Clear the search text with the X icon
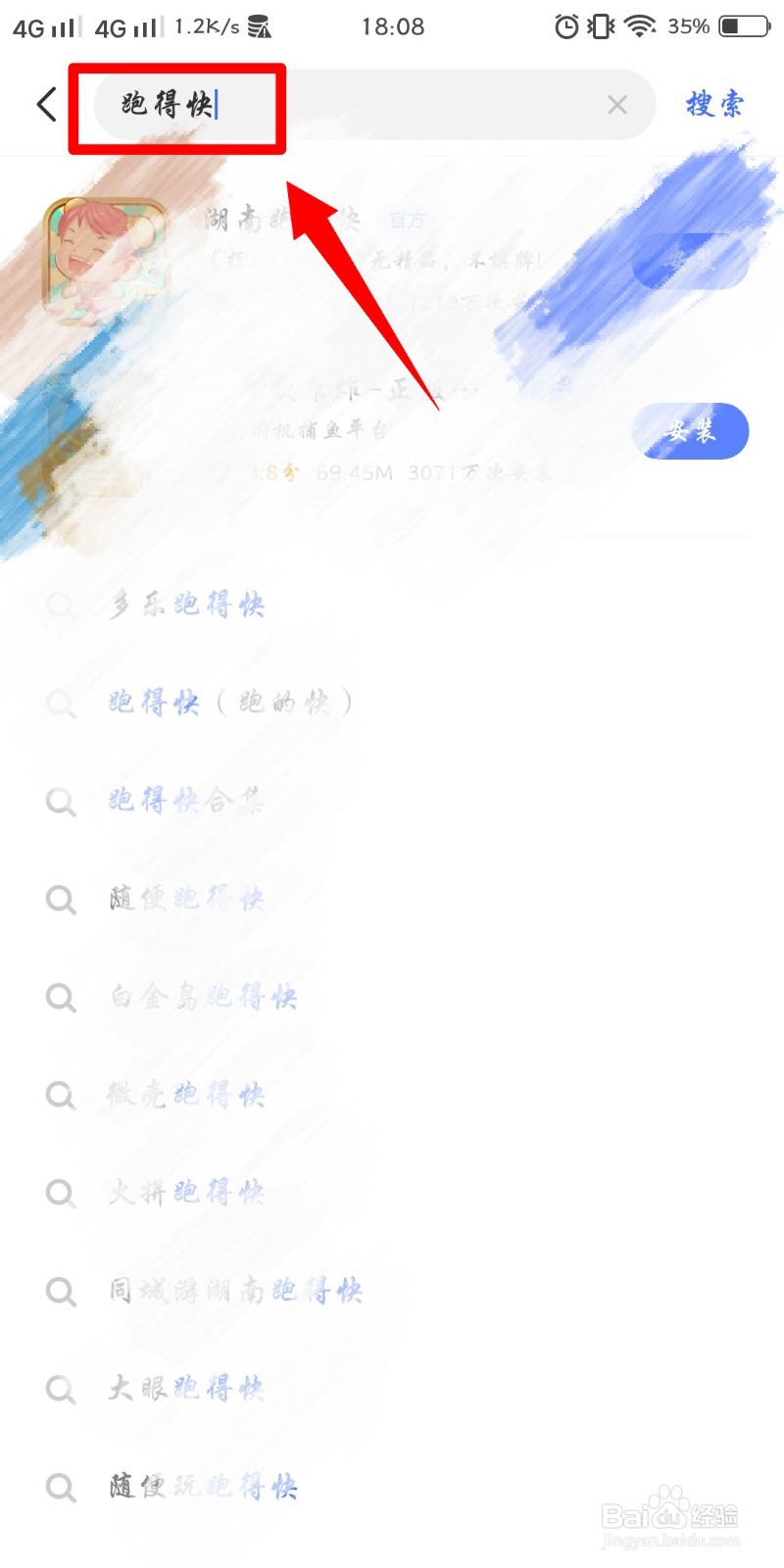Image resolution: width=784 pixels, height=1568 pixels. pos(617,105)
